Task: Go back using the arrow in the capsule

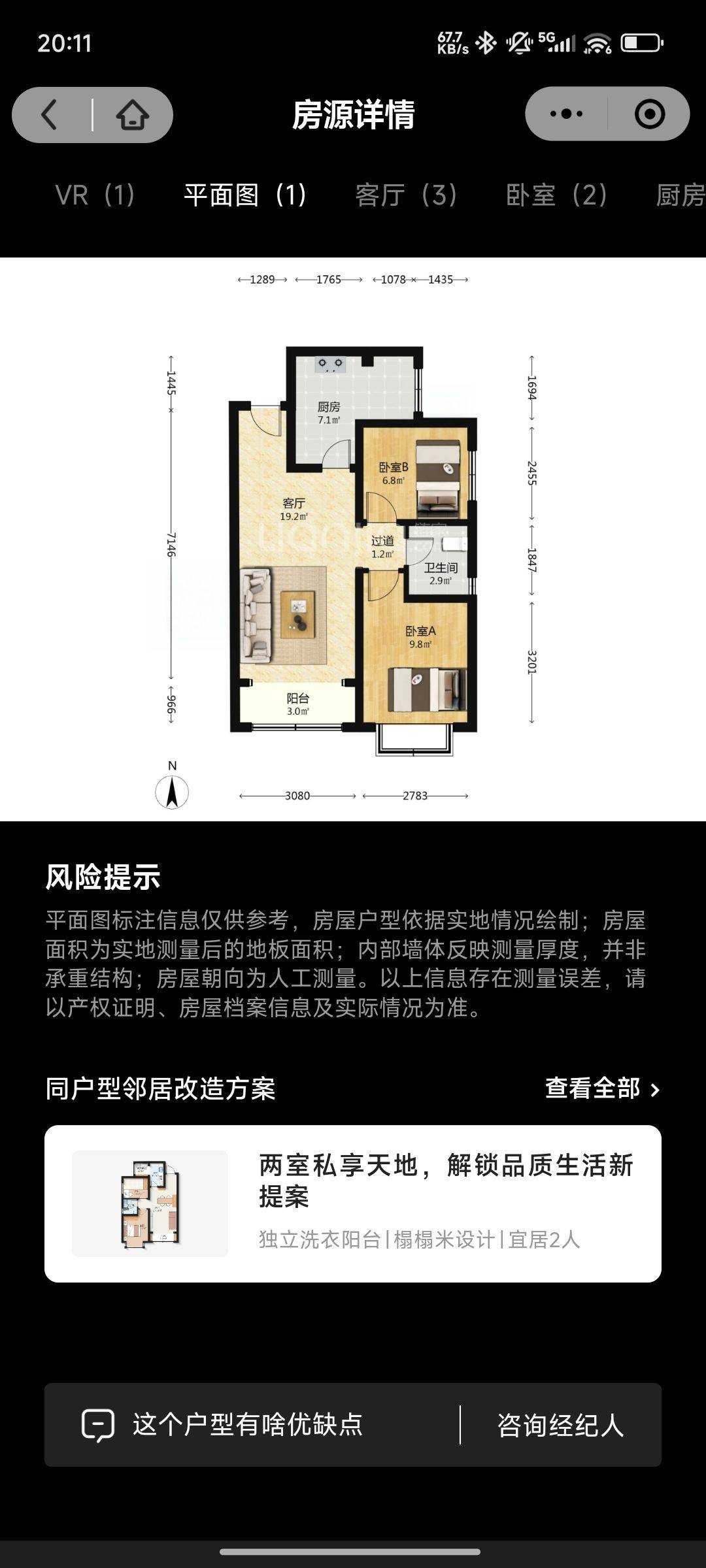Action: (50, 114)
